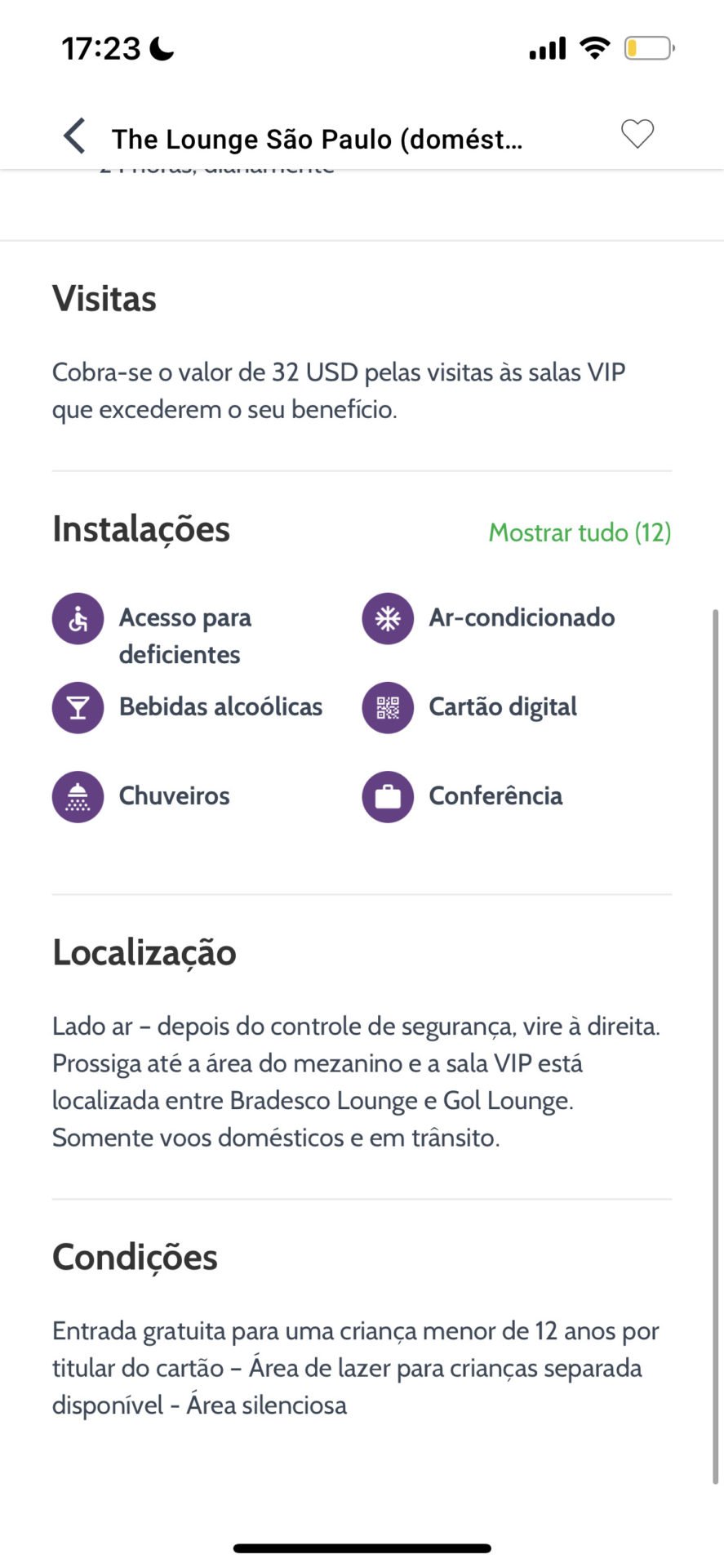Open Mostrar tudo (12) facilities list
724x1568 pixels.
(x=580, y=532)
